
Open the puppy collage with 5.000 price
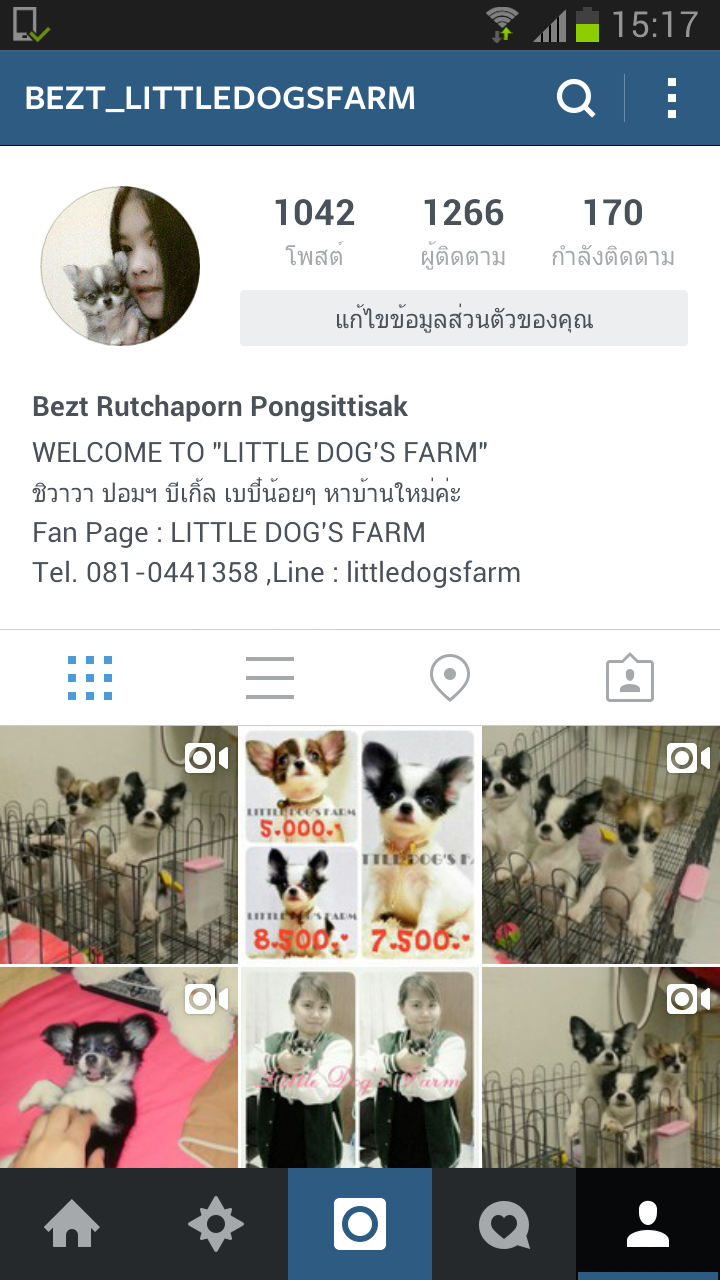pos(360,845)
